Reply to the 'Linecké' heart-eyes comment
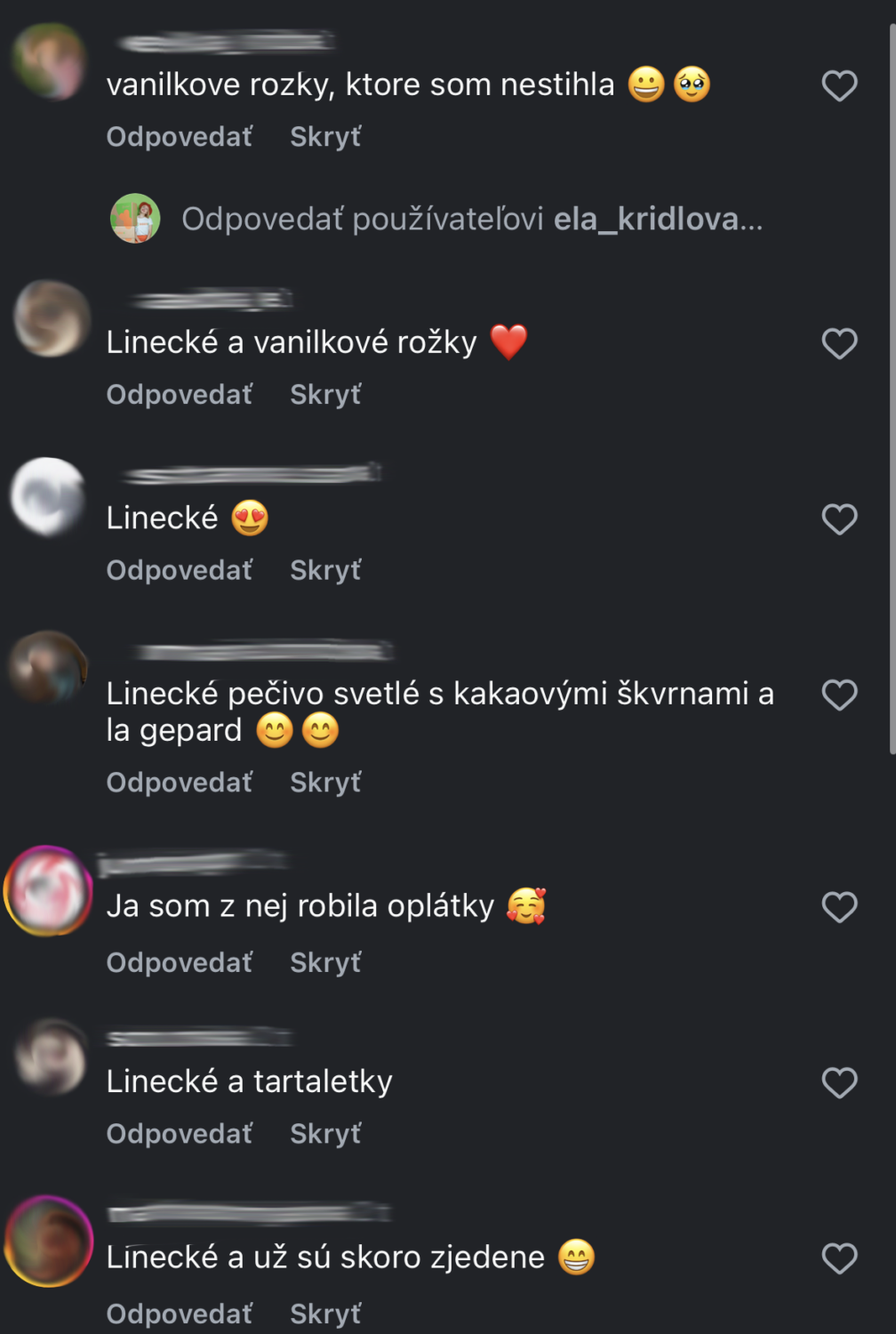Viewport: 896px width, 1334px height. pyautogui.click(x=179, y=570)
